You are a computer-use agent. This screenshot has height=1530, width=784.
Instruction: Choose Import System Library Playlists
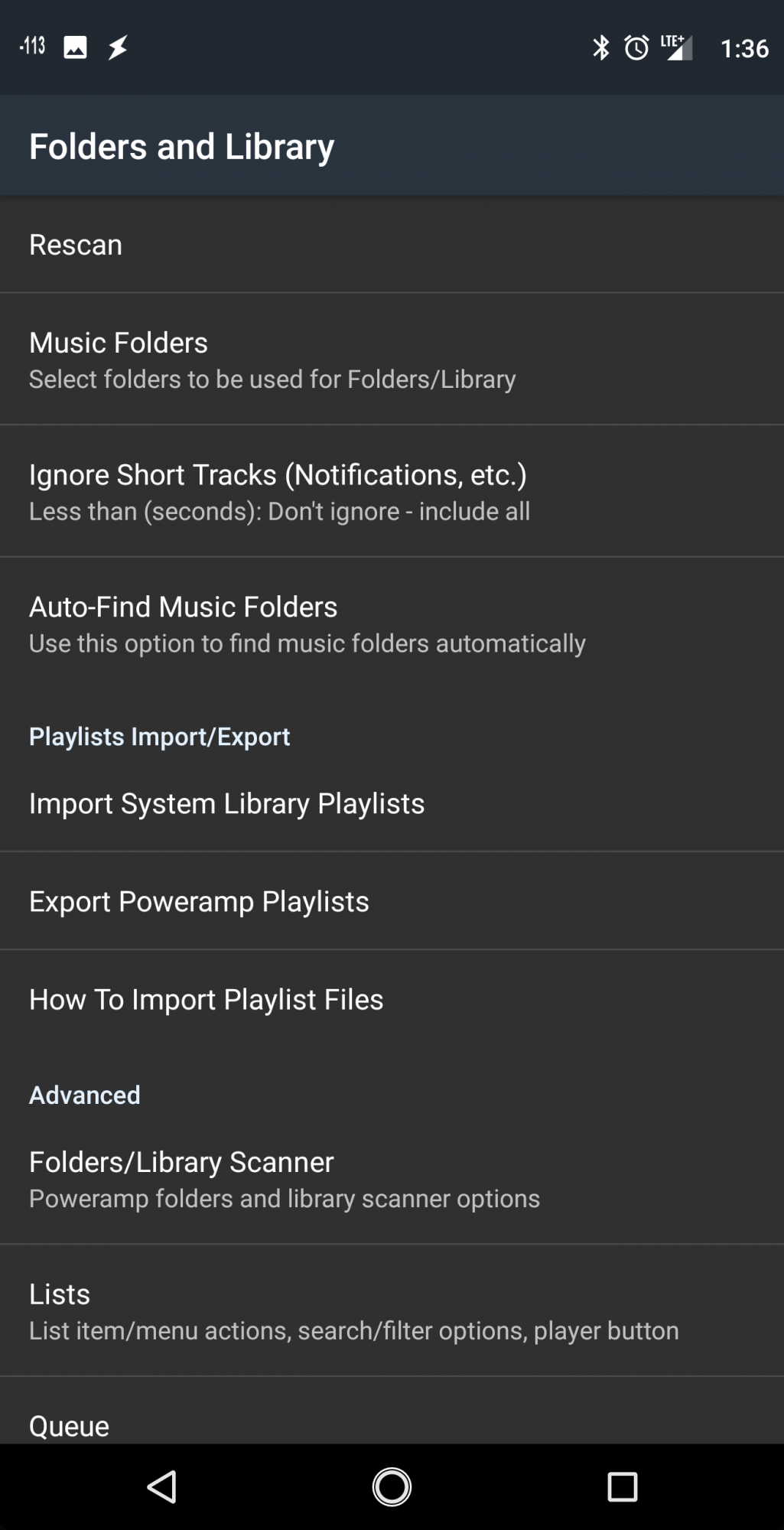(x=392, y=803)
